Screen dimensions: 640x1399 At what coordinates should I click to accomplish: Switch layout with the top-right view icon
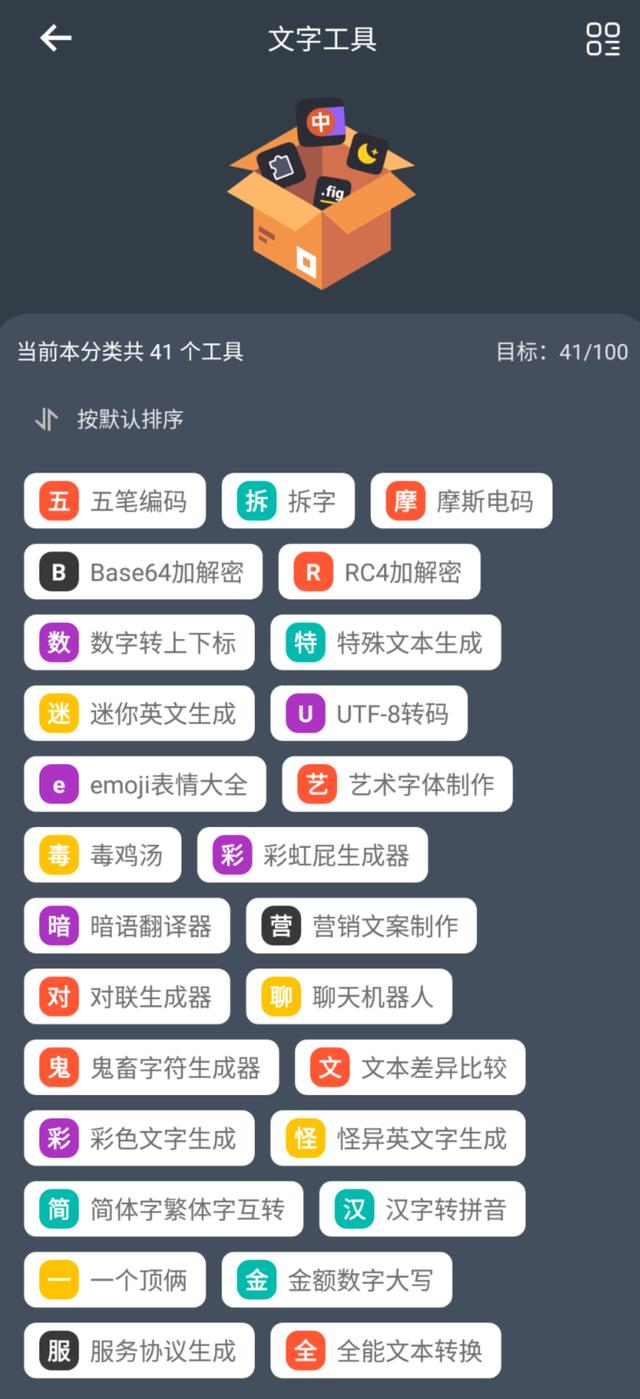(x=603, y=38)
